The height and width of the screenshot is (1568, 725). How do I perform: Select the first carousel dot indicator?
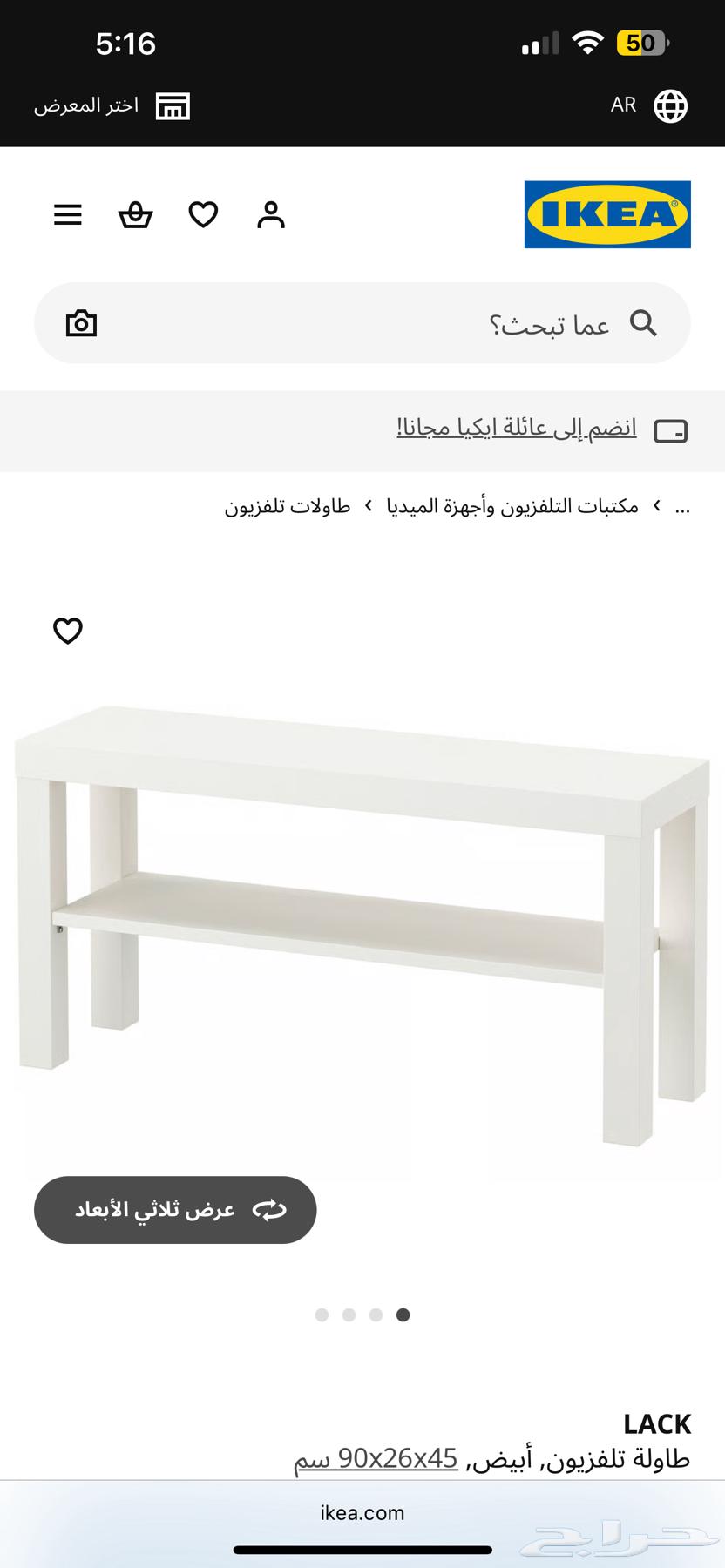(x=322, y=1315)
